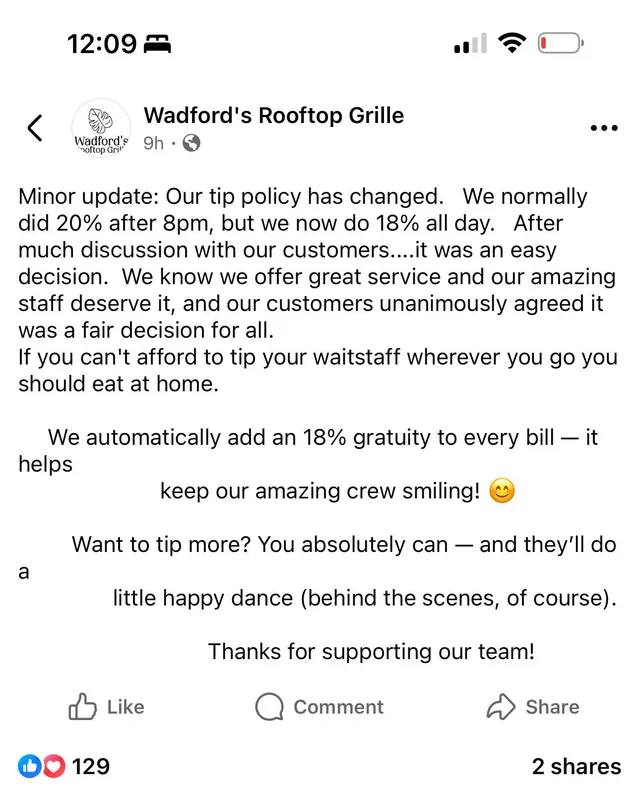The width and height of the screenshot is (640, 789).
Task: See the 2 shares
Action: [x=576, y=767]
